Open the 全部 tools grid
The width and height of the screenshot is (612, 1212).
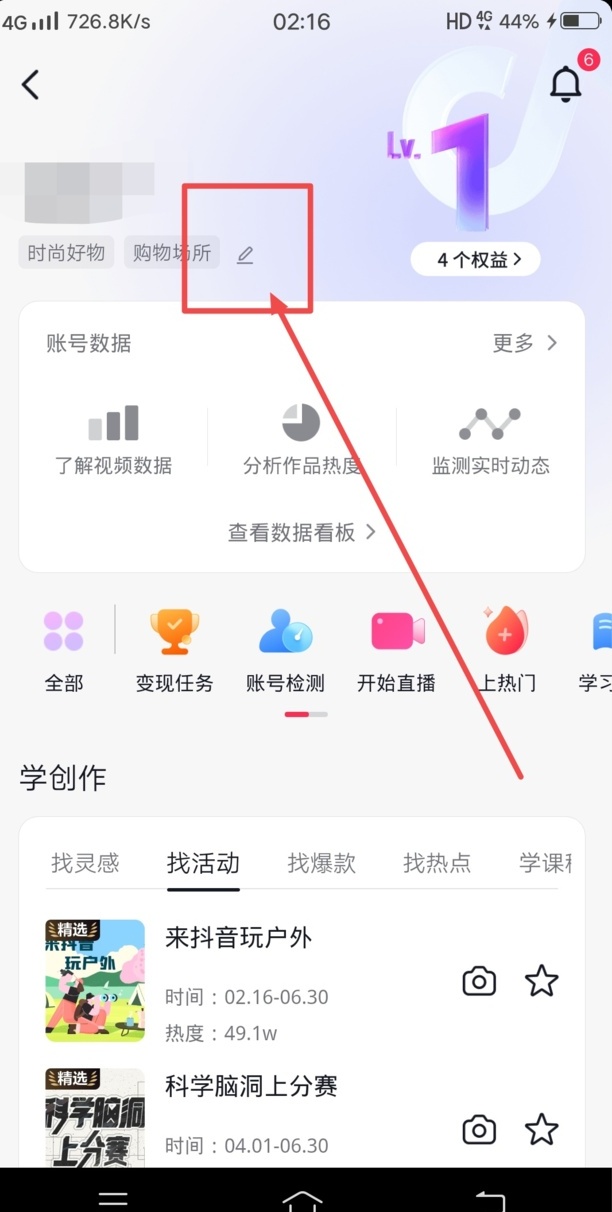coord(64,651)
